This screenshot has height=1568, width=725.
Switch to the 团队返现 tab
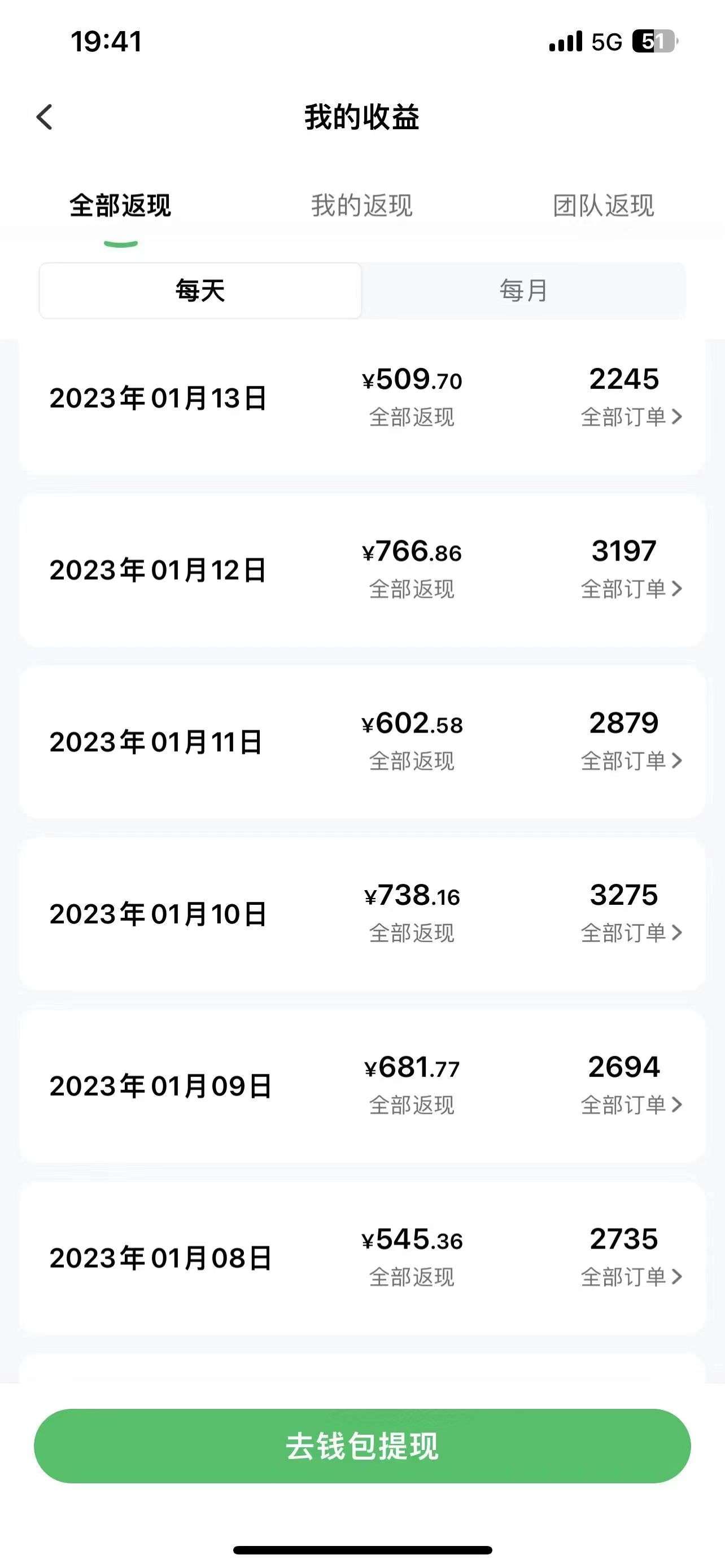[604, 206]
